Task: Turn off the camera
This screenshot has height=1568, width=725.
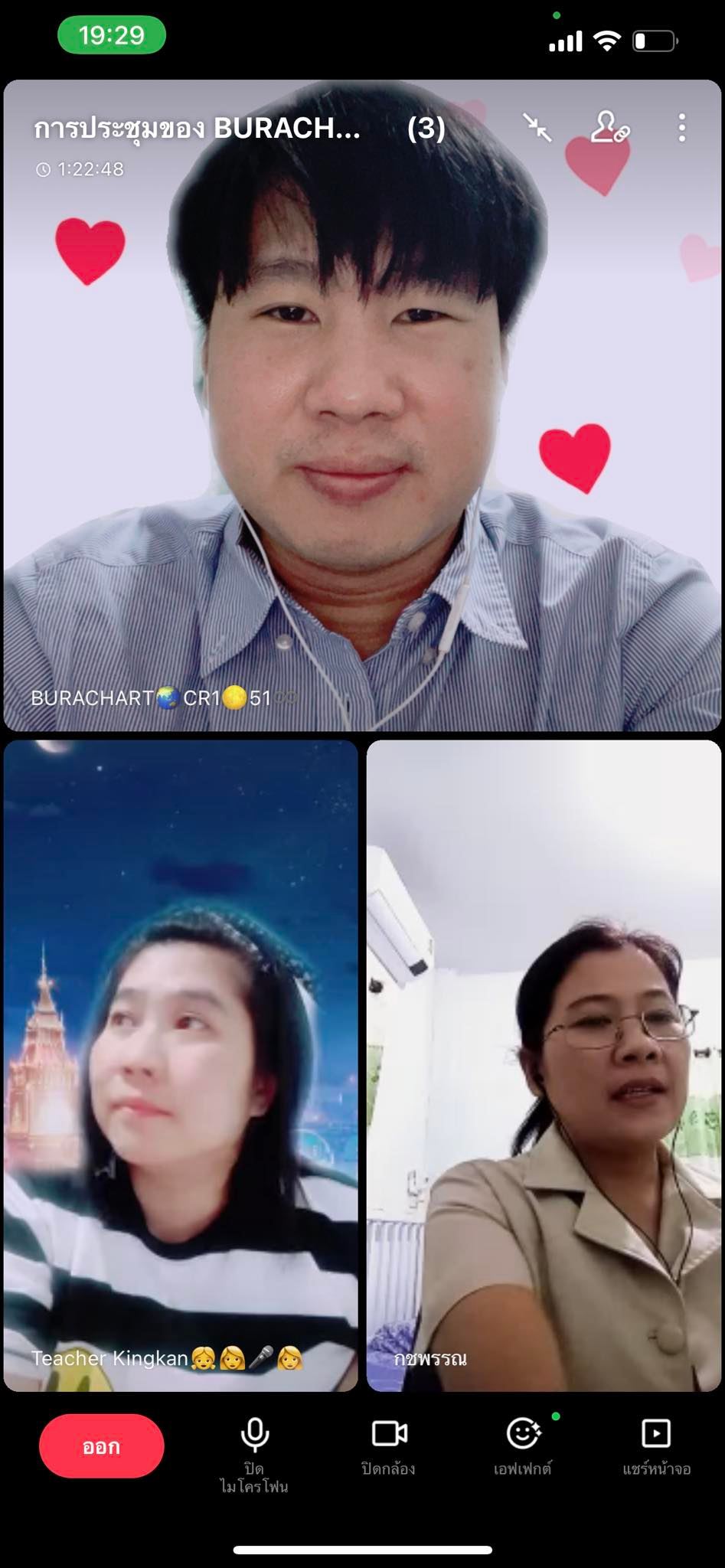Action: 389,1444
